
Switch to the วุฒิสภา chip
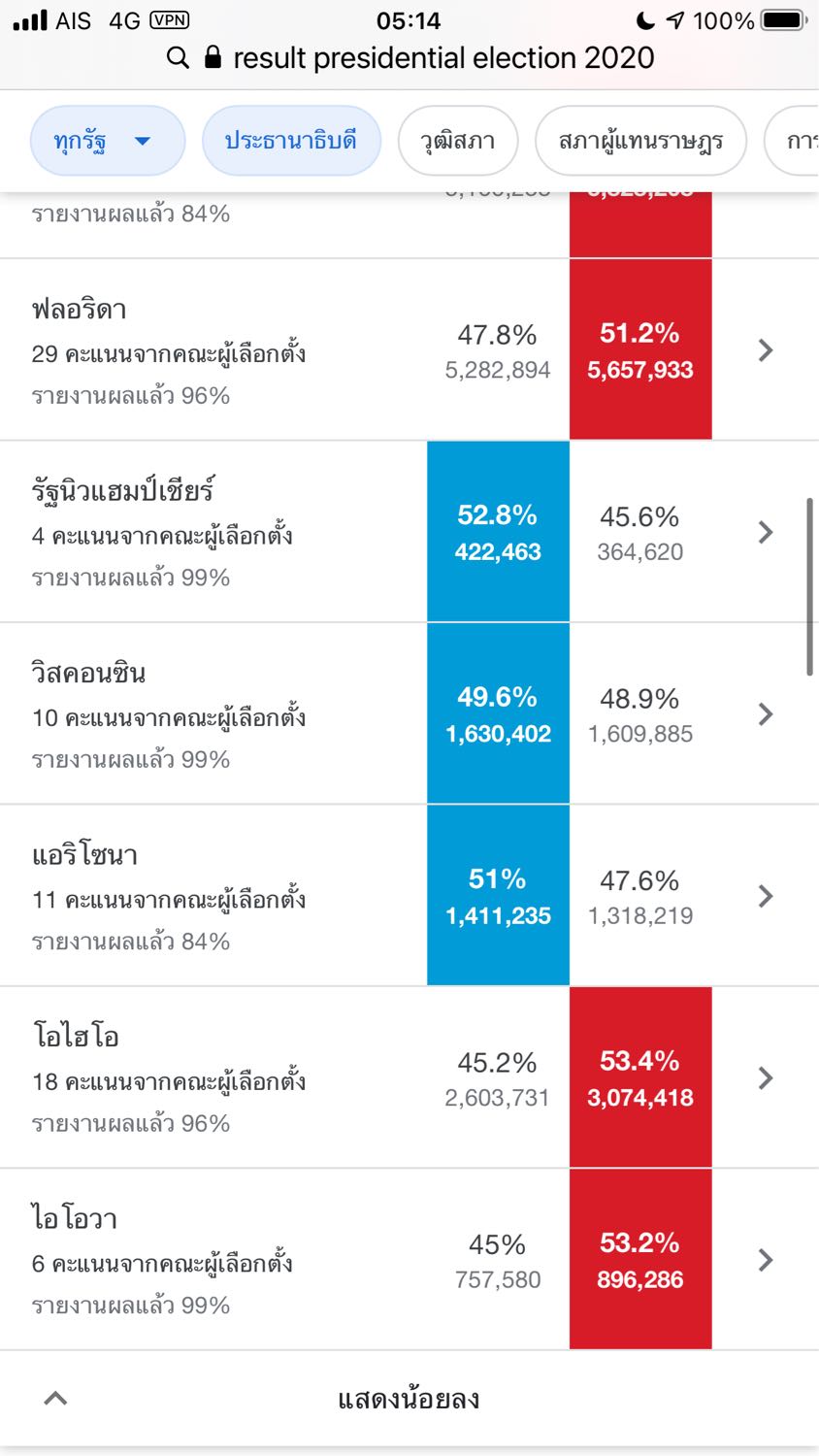(458, 141)
